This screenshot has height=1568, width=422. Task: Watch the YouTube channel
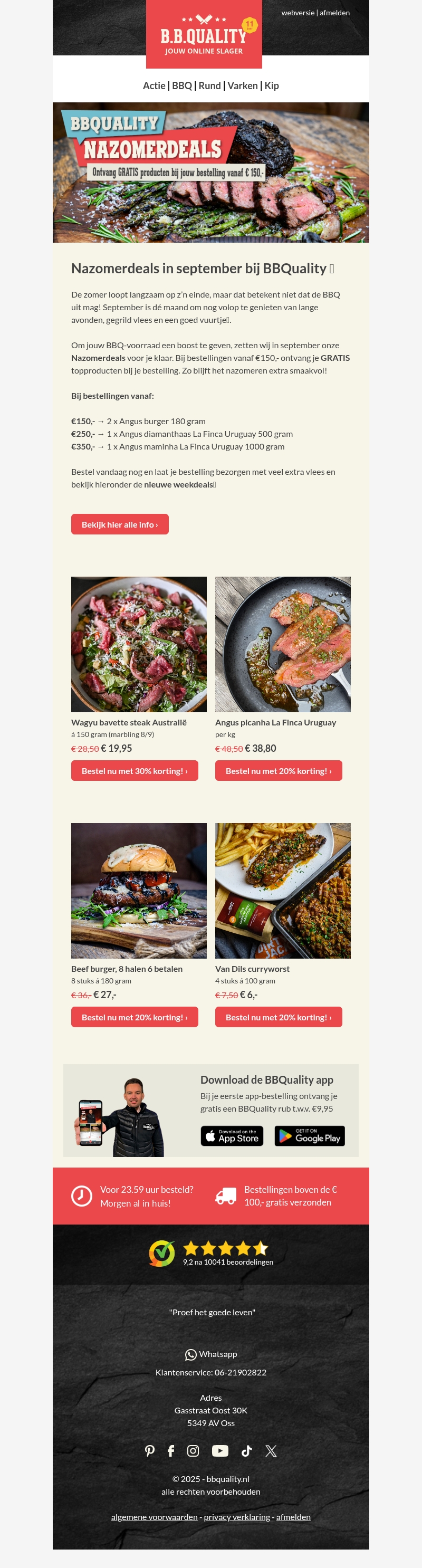pyautogui.click(x=220, y=1451)
